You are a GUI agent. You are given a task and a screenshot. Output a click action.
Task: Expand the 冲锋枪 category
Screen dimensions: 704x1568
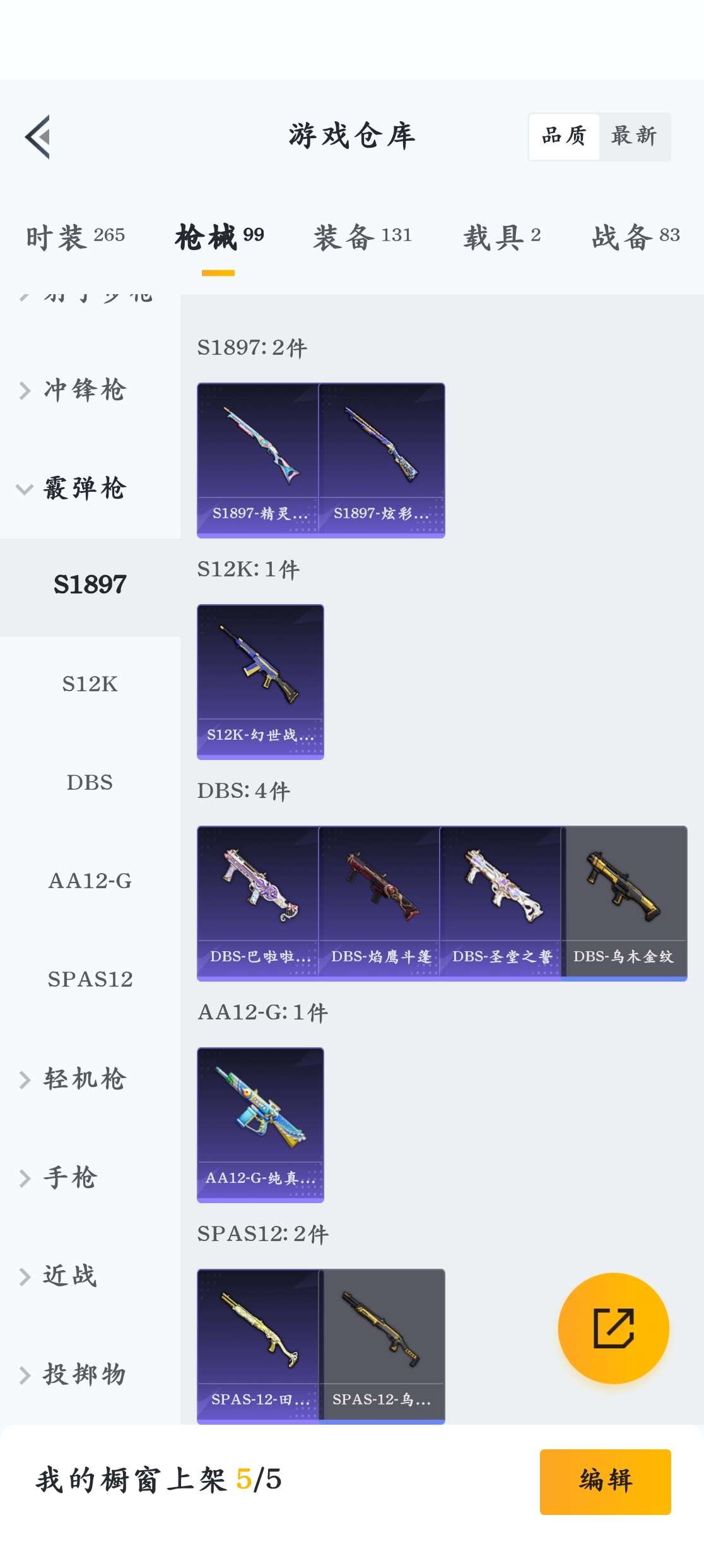pos(85,390)
